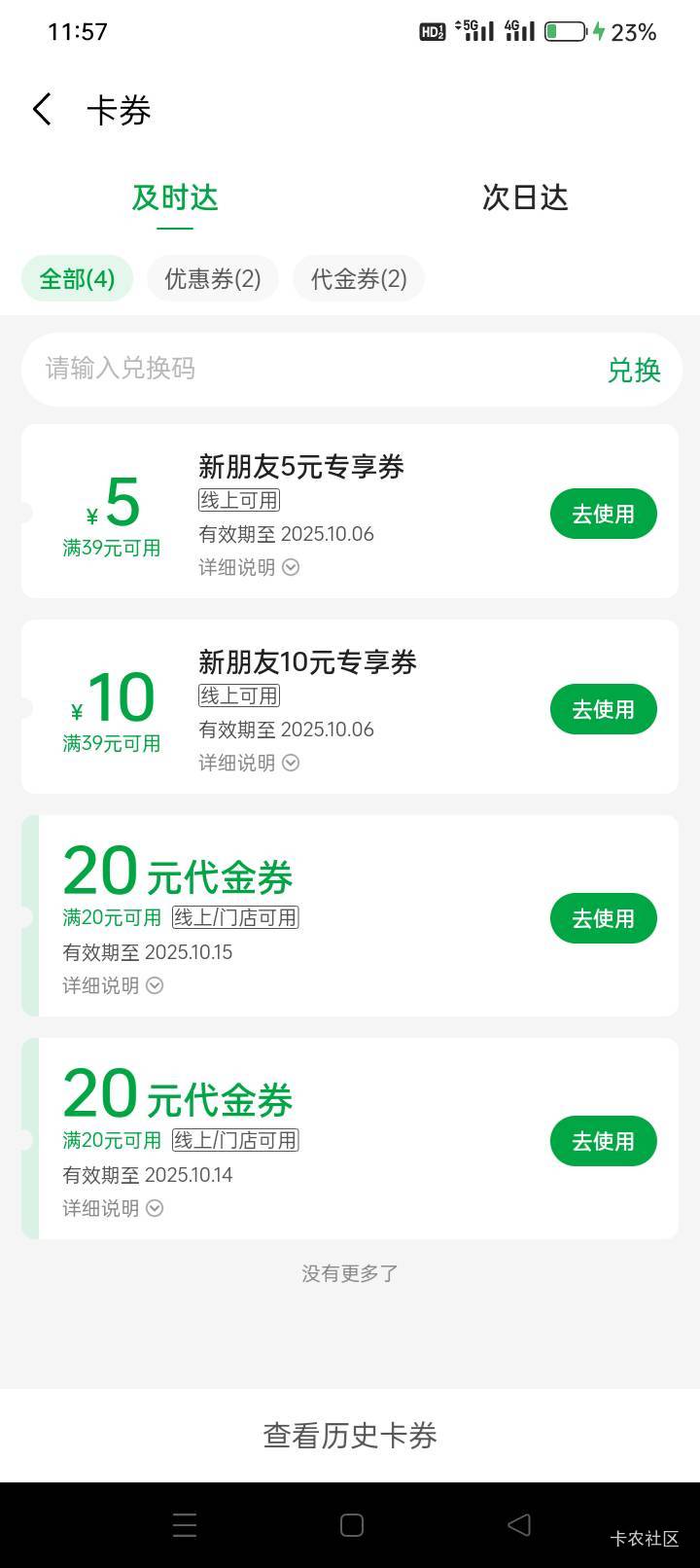Expand 详细说明 for voucher valid to 2025.10.14
This screenshot has width=700, height=1568.
(x=113, y=1208)
